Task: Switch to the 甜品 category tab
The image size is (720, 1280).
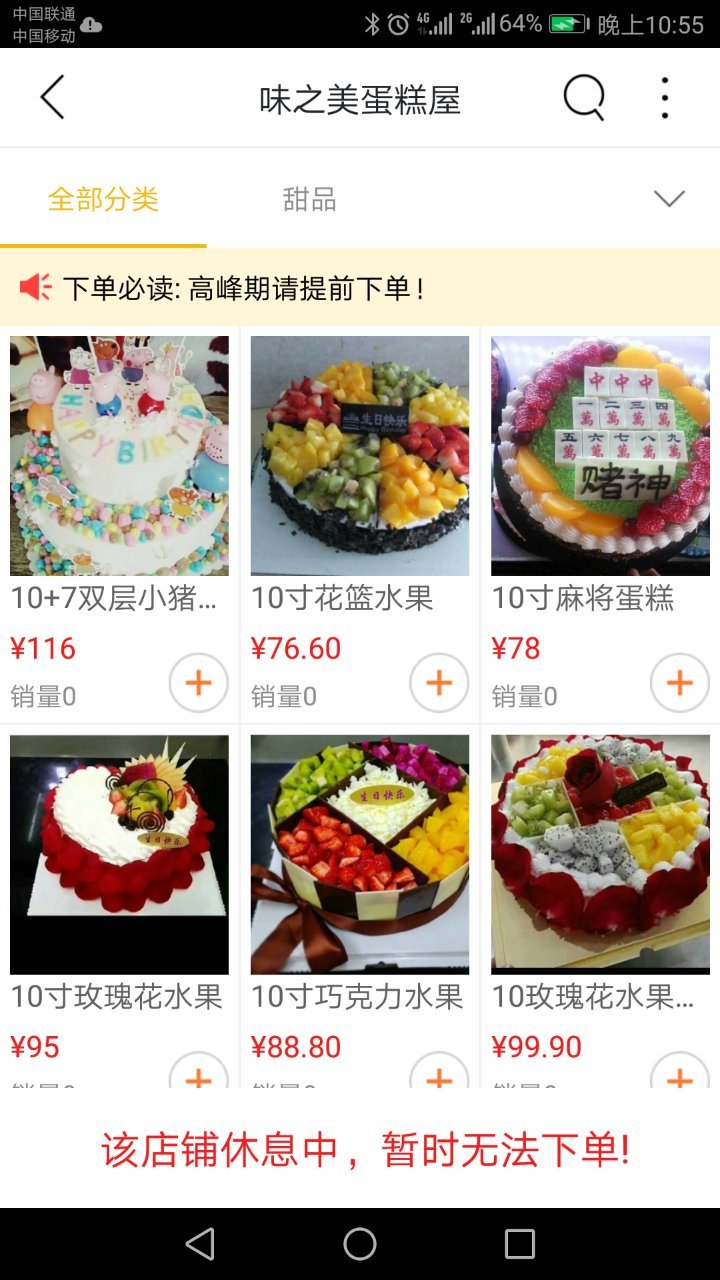Action: [x=308, y=199]
